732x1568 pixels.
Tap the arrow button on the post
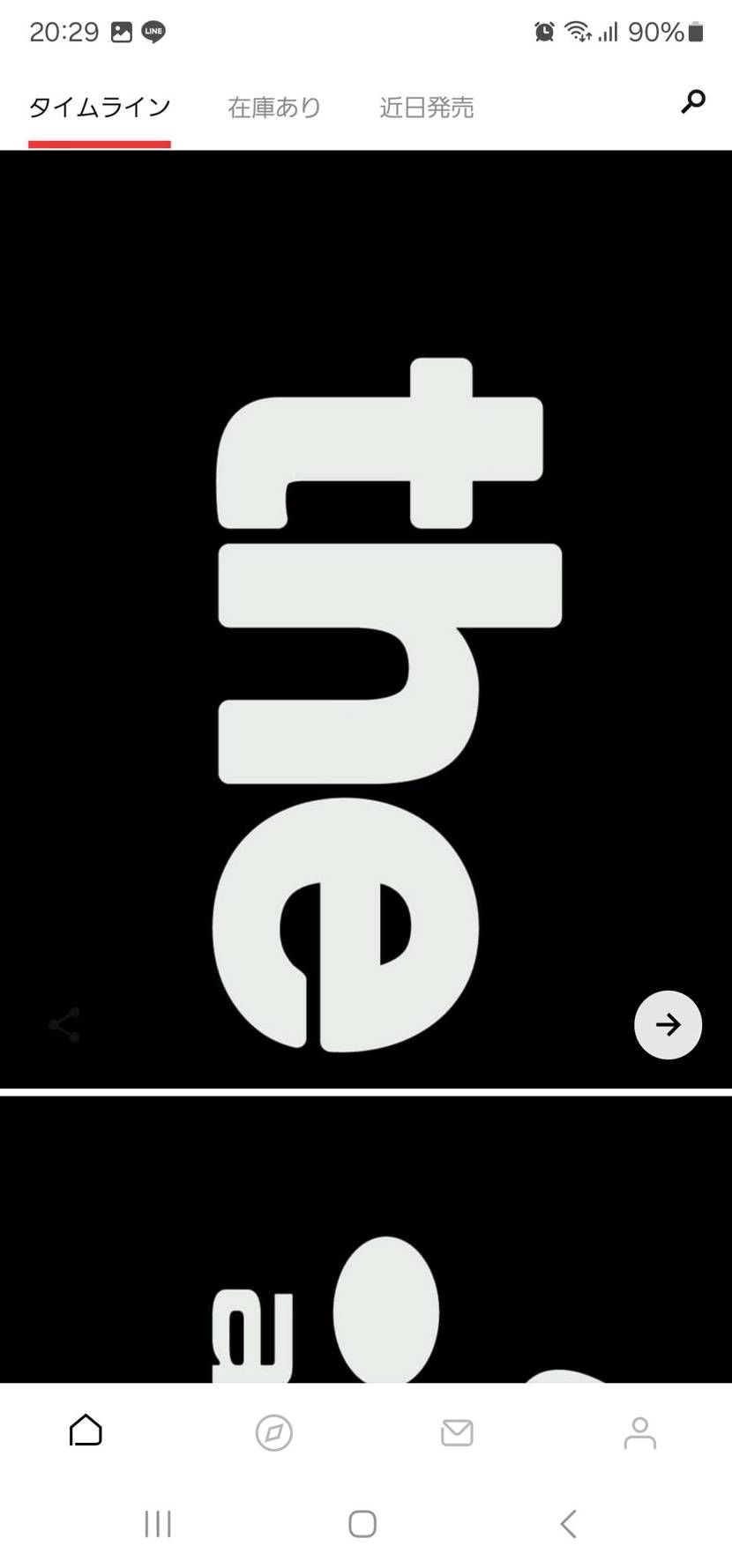(668, 1024)
